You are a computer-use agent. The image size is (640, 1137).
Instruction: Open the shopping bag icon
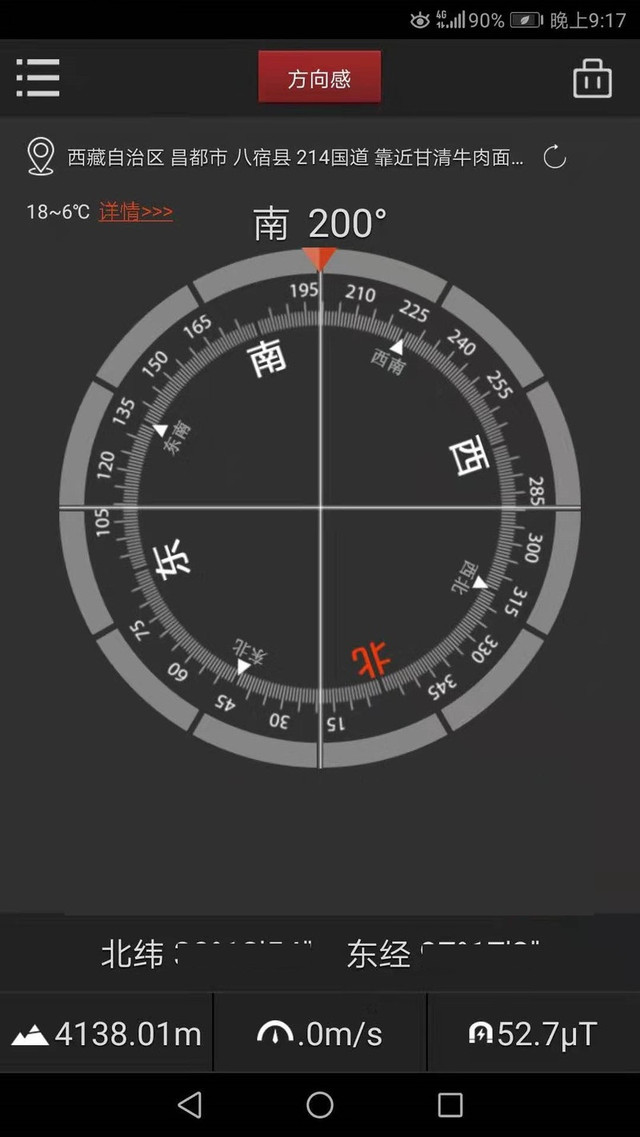pos(592,79)
